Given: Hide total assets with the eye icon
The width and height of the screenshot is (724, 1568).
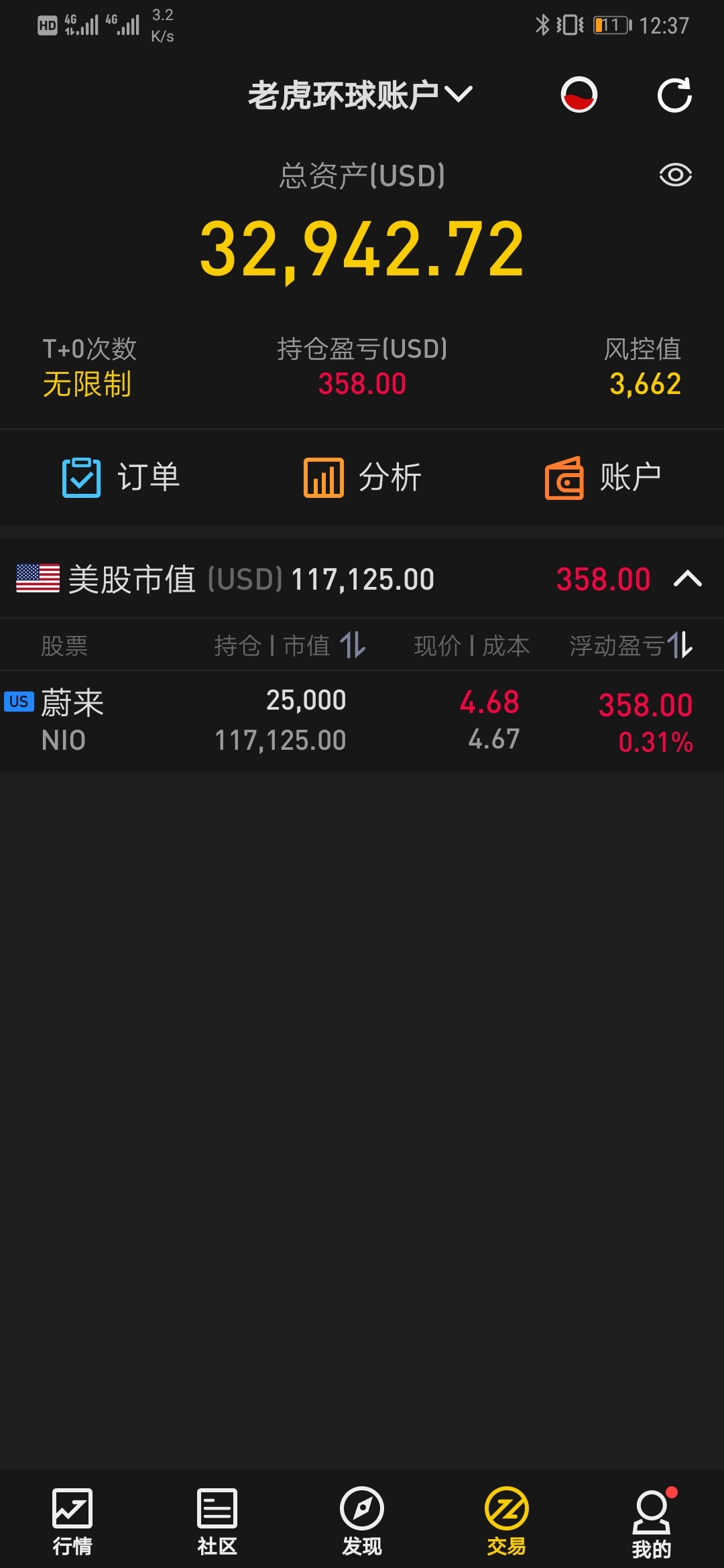Looking at the screenshot, I should tap(675, 175).
